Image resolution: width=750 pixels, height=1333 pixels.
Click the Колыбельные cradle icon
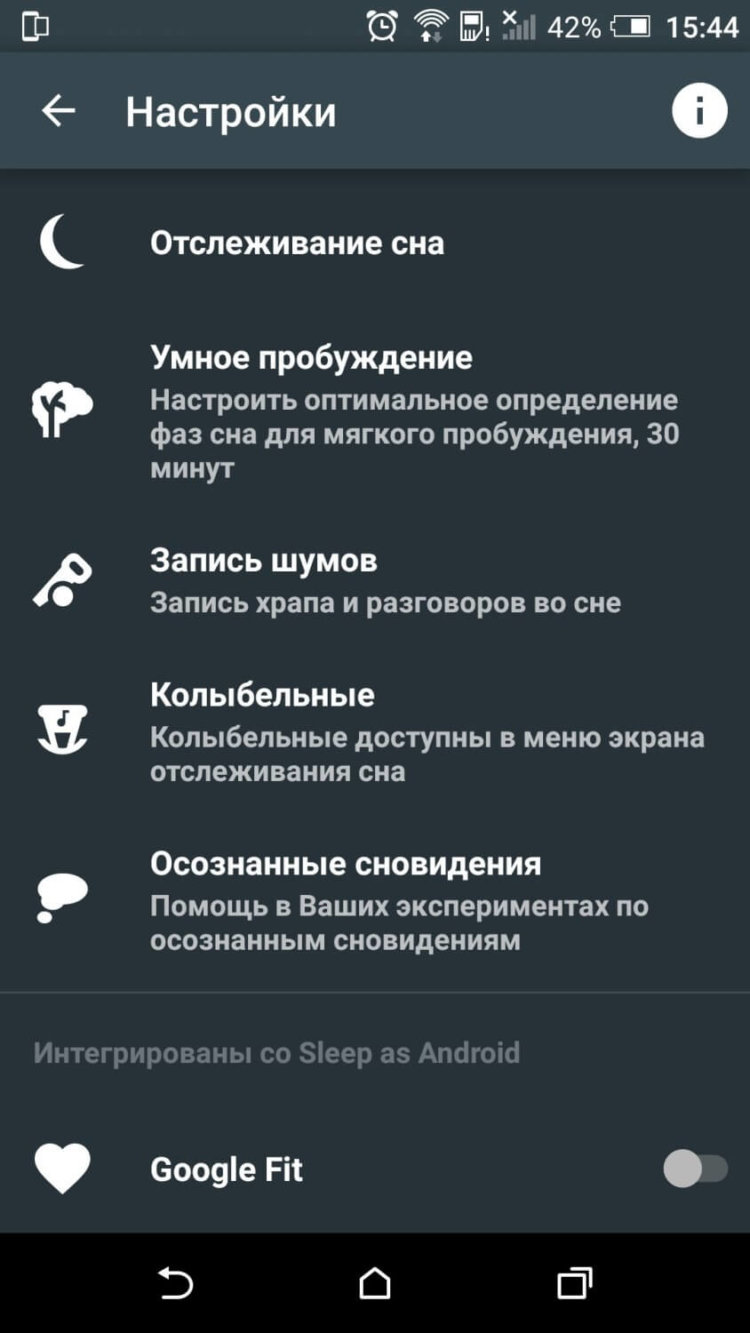pos(62,727)
